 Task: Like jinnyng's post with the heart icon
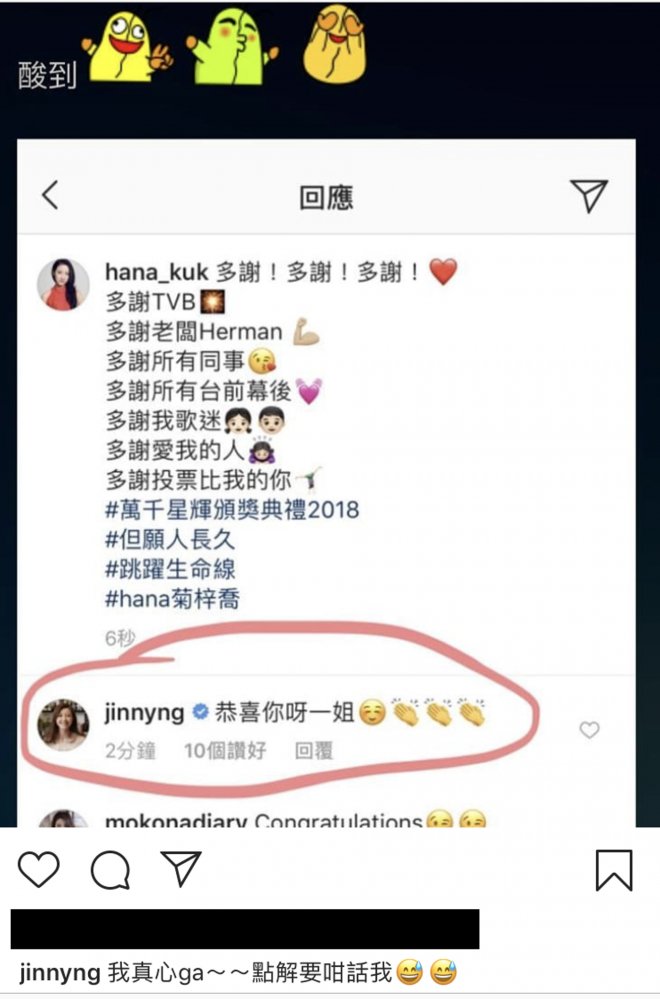tap(39, 869)
